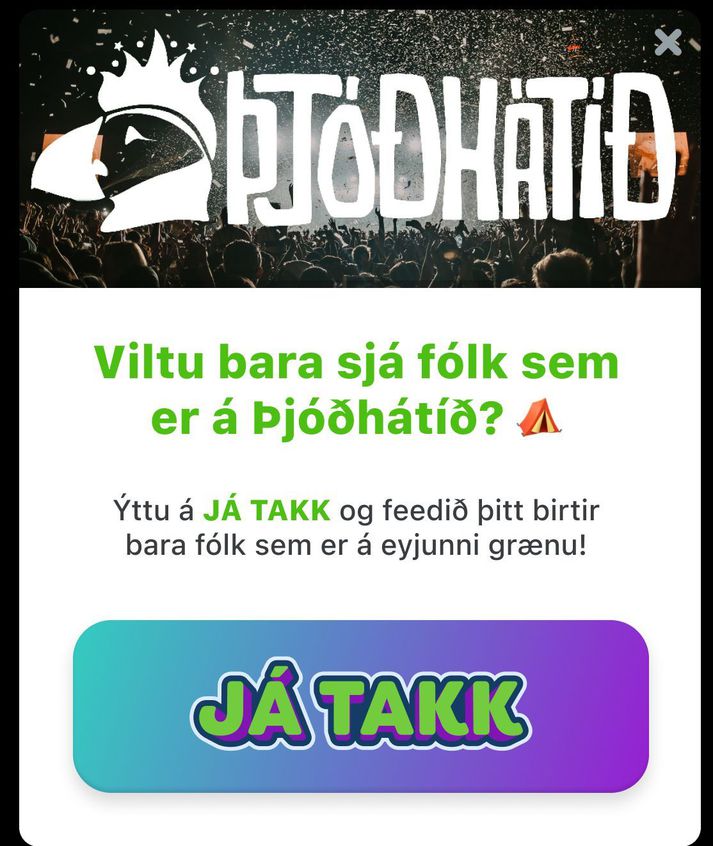Viewport: 713px width, 846px height.
Task: Dismiss the Þjóðhátíð popup with the X
Action: (667, 42)
